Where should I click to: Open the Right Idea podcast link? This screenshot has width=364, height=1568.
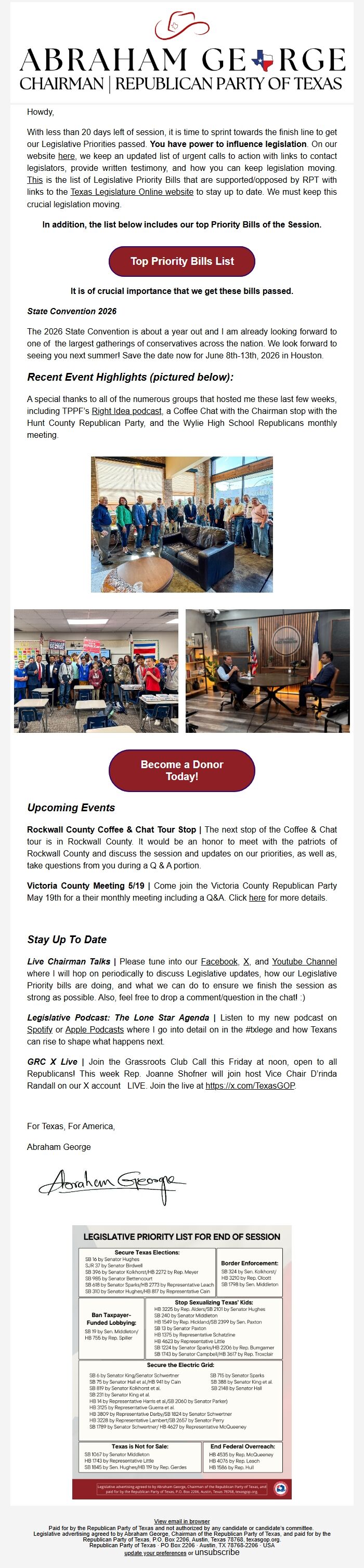(126, 411)
